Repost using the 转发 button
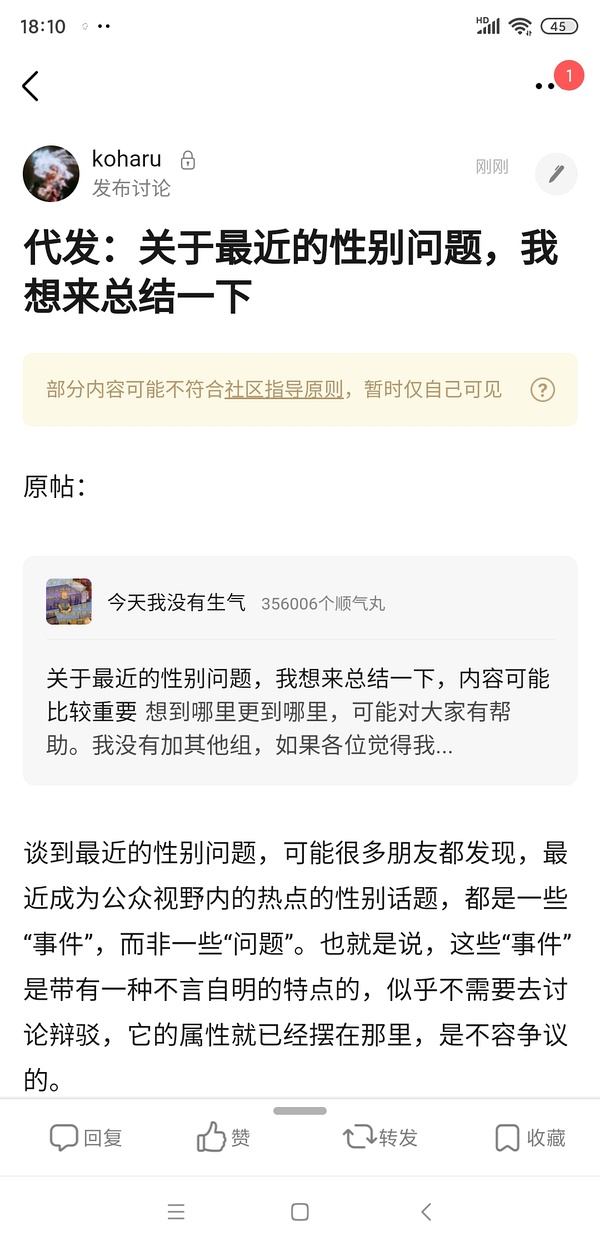 pos(380,1137)
